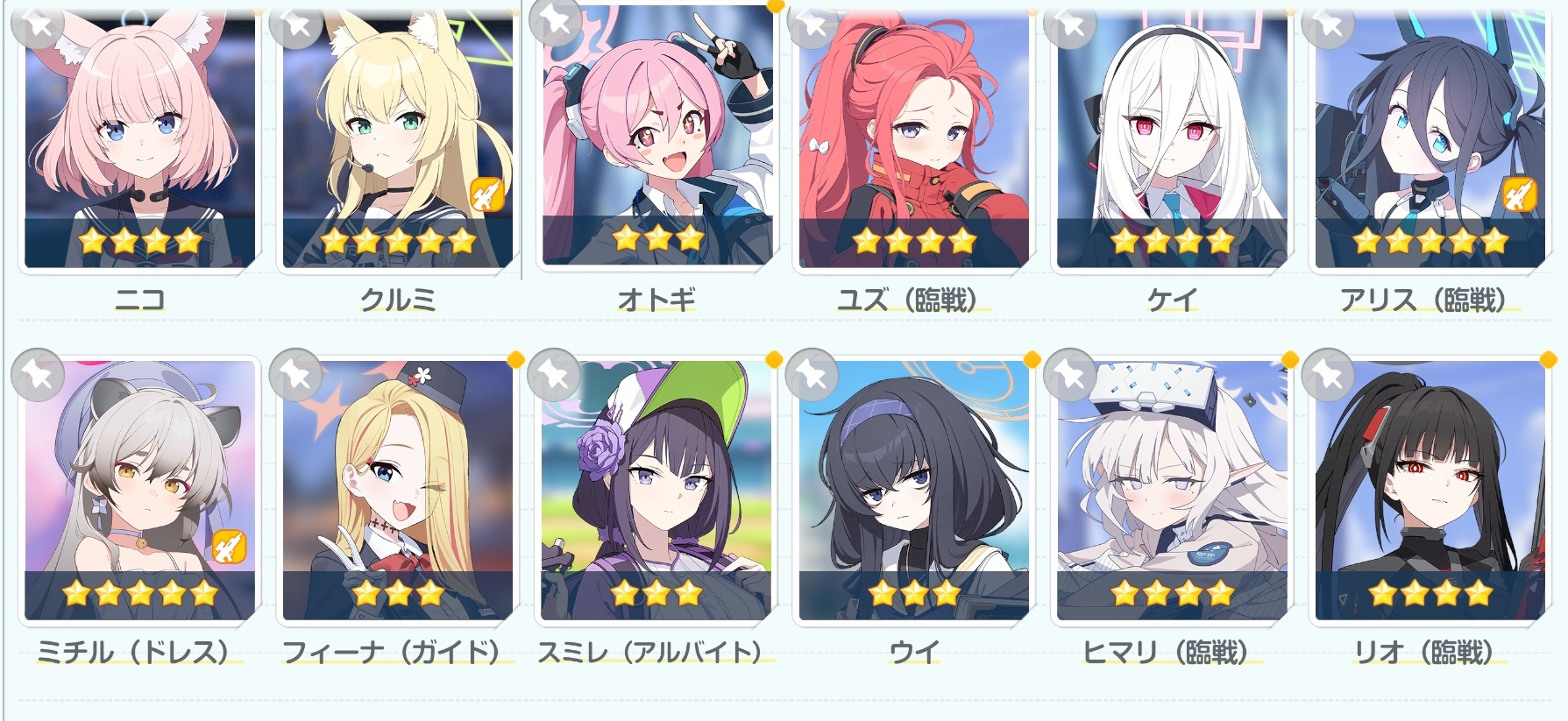Pin ミチル（ドレス） using the pin icon
This screenshot has height=721, width=1568.
click(x=38, y=375)
